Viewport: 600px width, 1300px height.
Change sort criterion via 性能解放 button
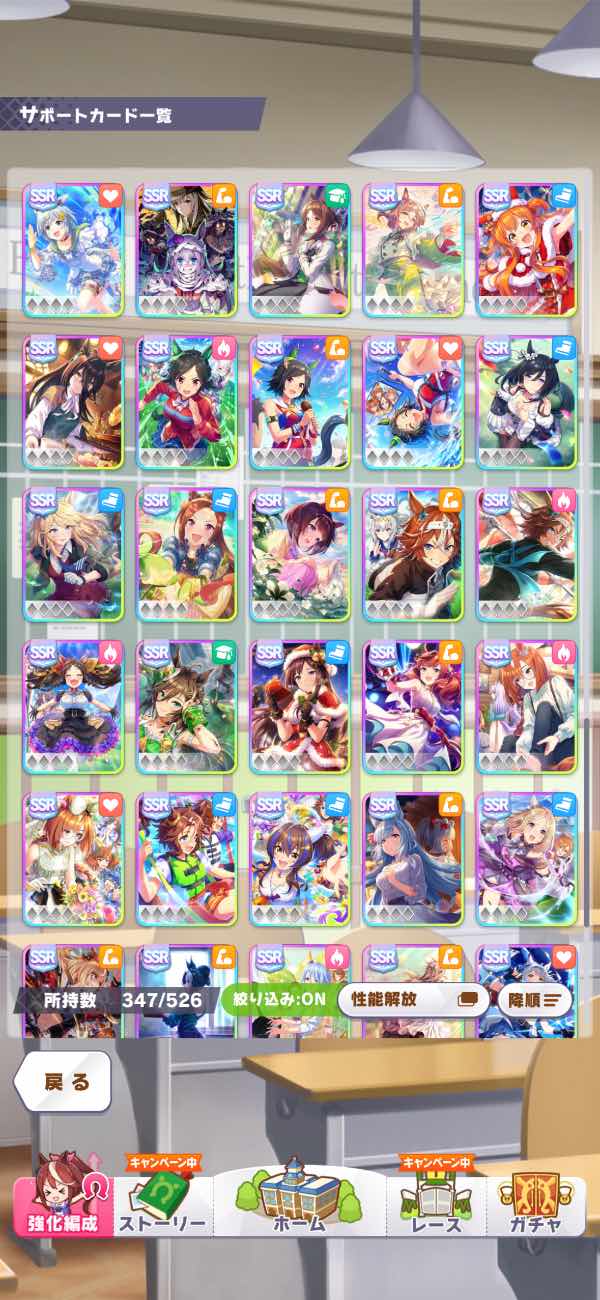click(414, 998)
